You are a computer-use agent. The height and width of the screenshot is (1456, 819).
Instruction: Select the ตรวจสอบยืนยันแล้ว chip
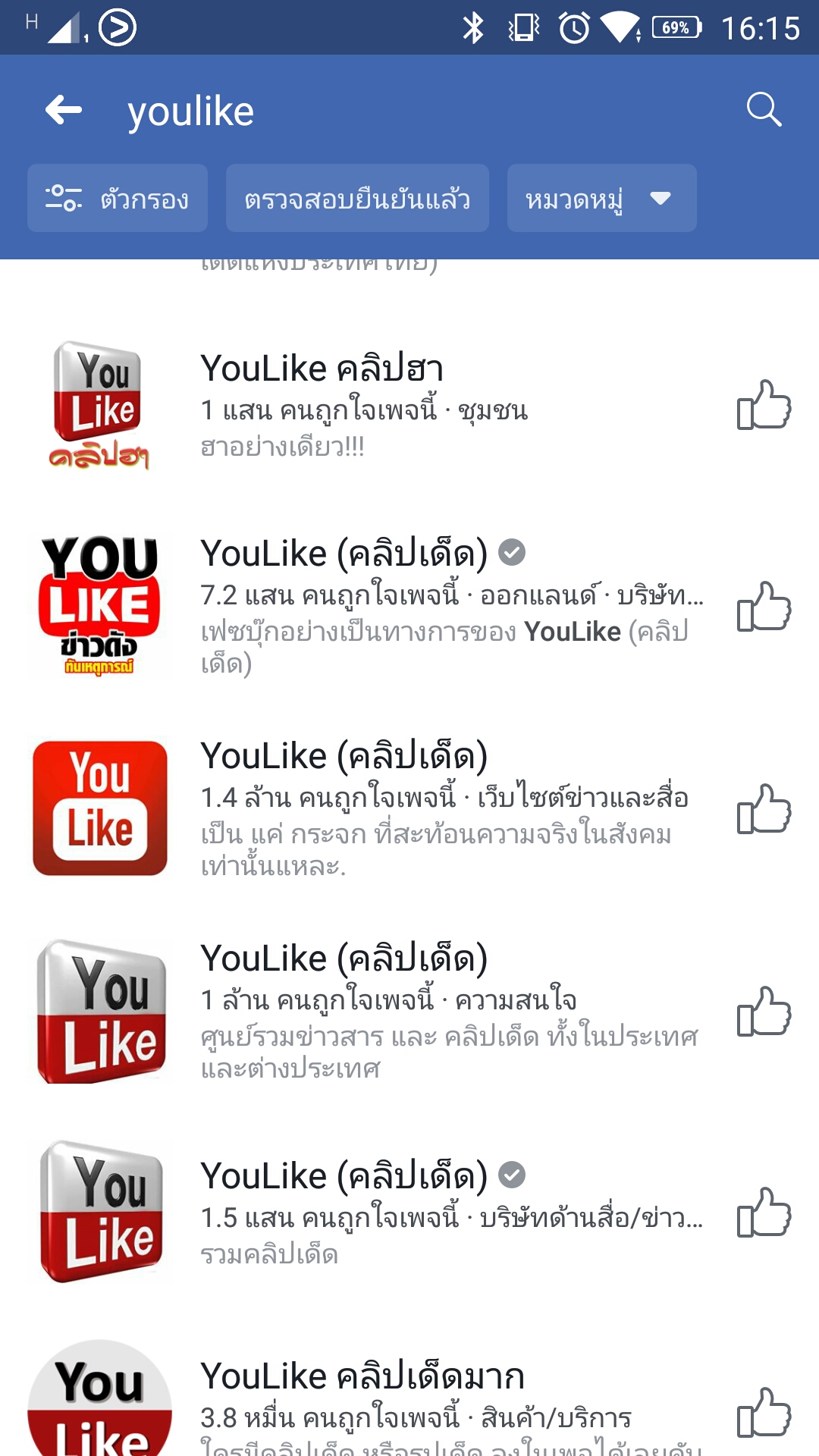pos(357,198)
